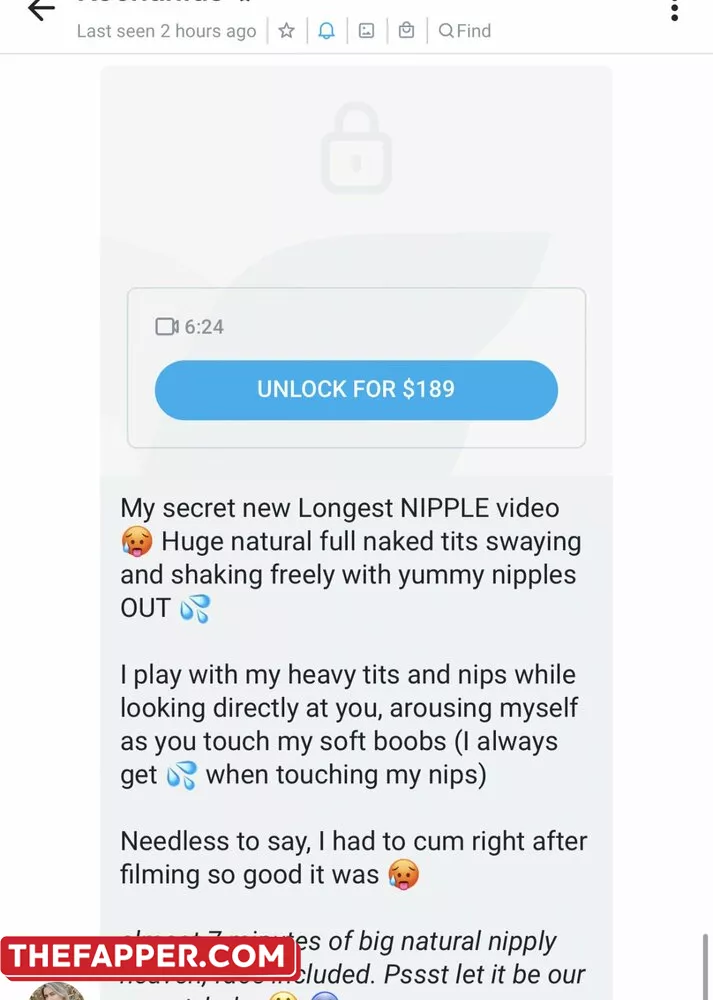This screenshot has width=713, height=1000.
Task: Open the chat media gallery icon
Action: (367, 31)
